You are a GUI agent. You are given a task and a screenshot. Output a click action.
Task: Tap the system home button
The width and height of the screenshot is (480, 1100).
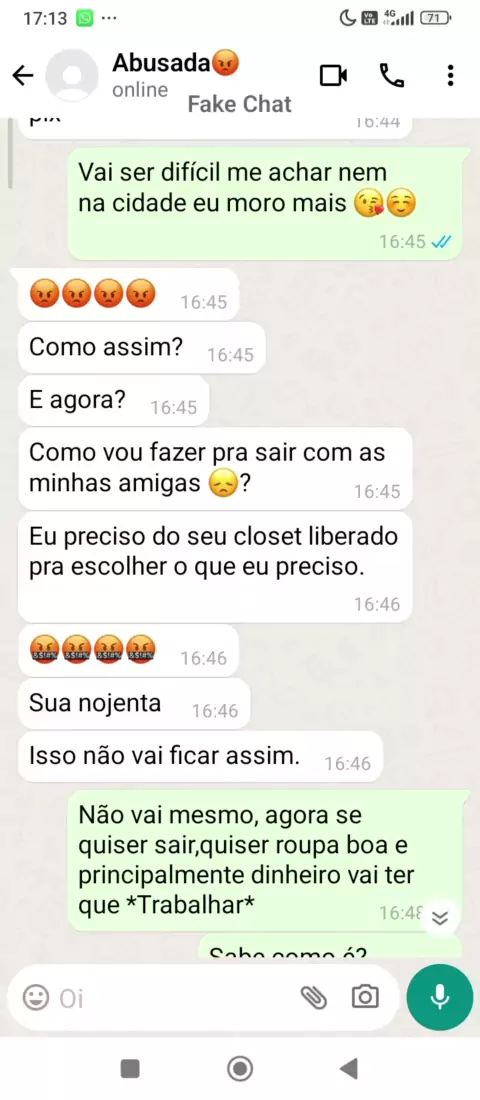click(x=240, y=1068)
